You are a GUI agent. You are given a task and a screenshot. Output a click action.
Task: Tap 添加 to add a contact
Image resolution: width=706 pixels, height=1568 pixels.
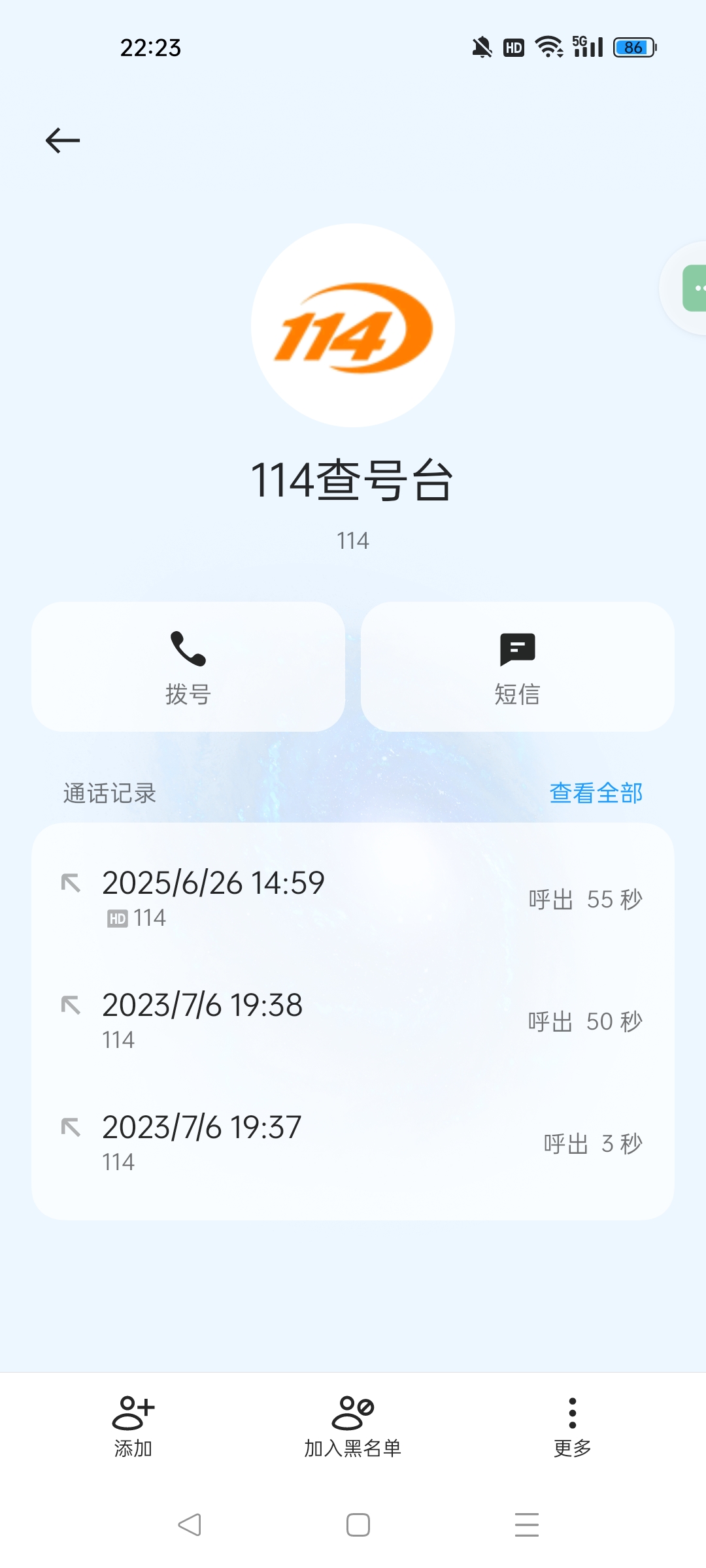(133, 1428)
